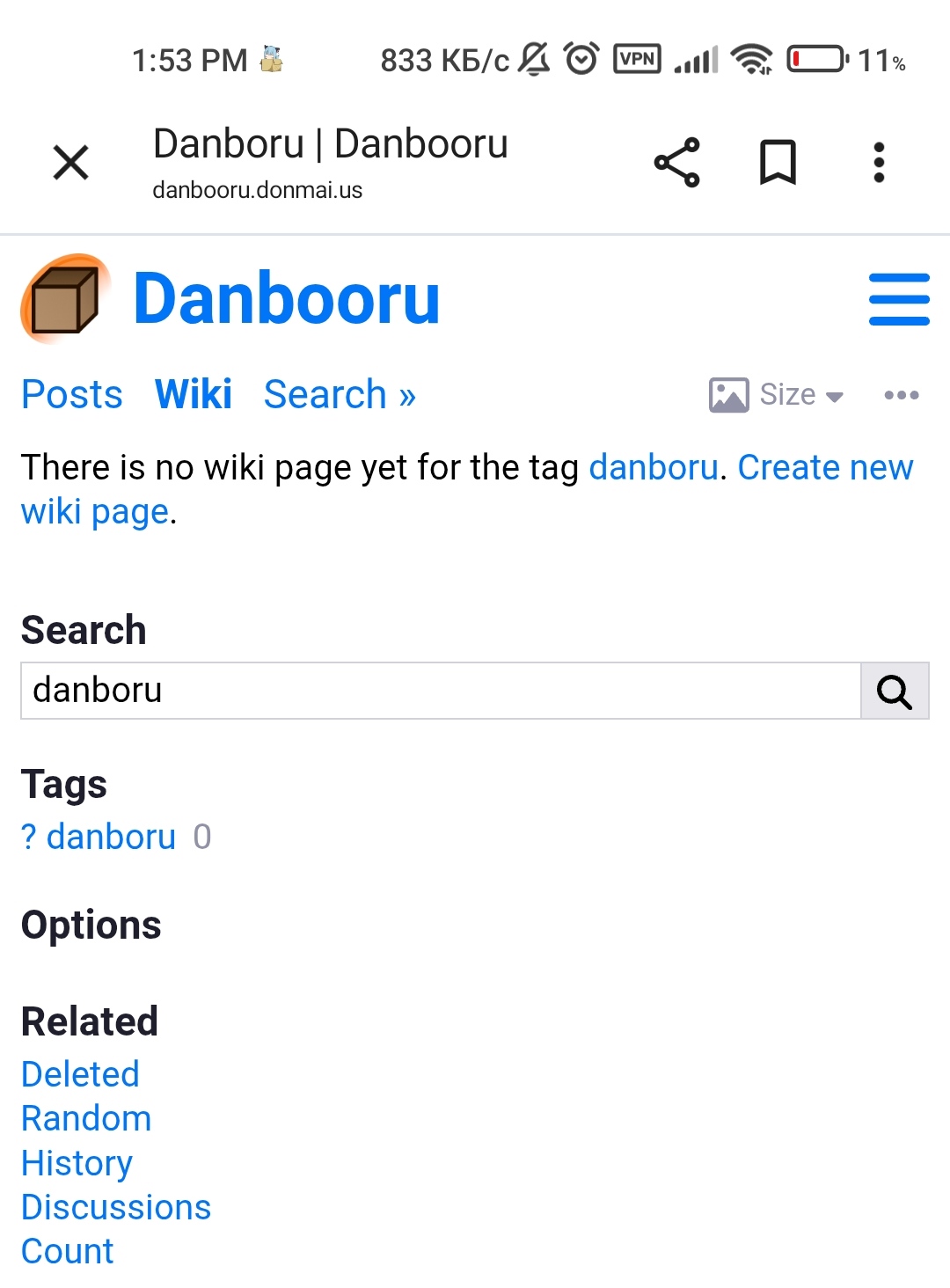Open the danboru tag link in message
The height and width of the screenshot is (1288, 950).
(x=654, y=467)
